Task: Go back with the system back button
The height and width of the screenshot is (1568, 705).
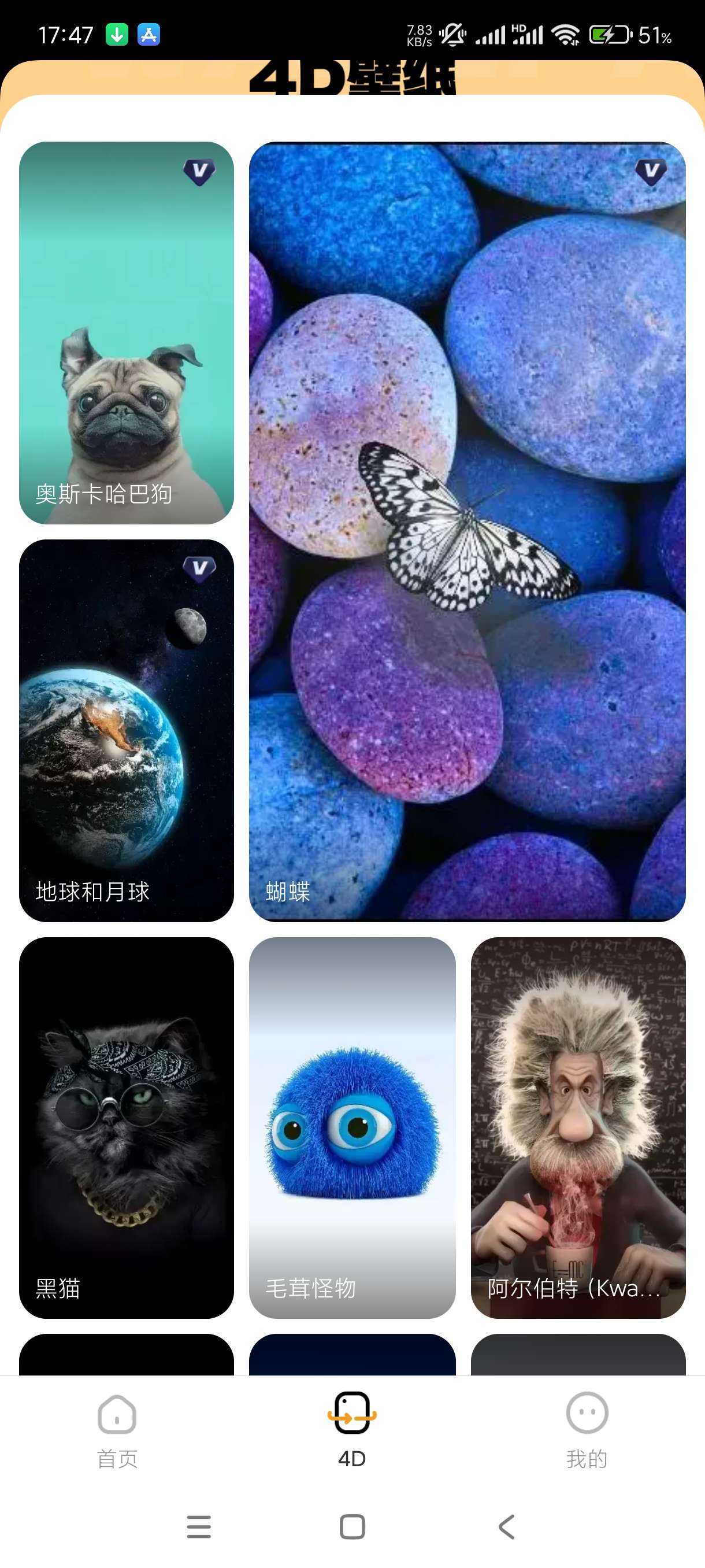Action: click(506, 1526)
